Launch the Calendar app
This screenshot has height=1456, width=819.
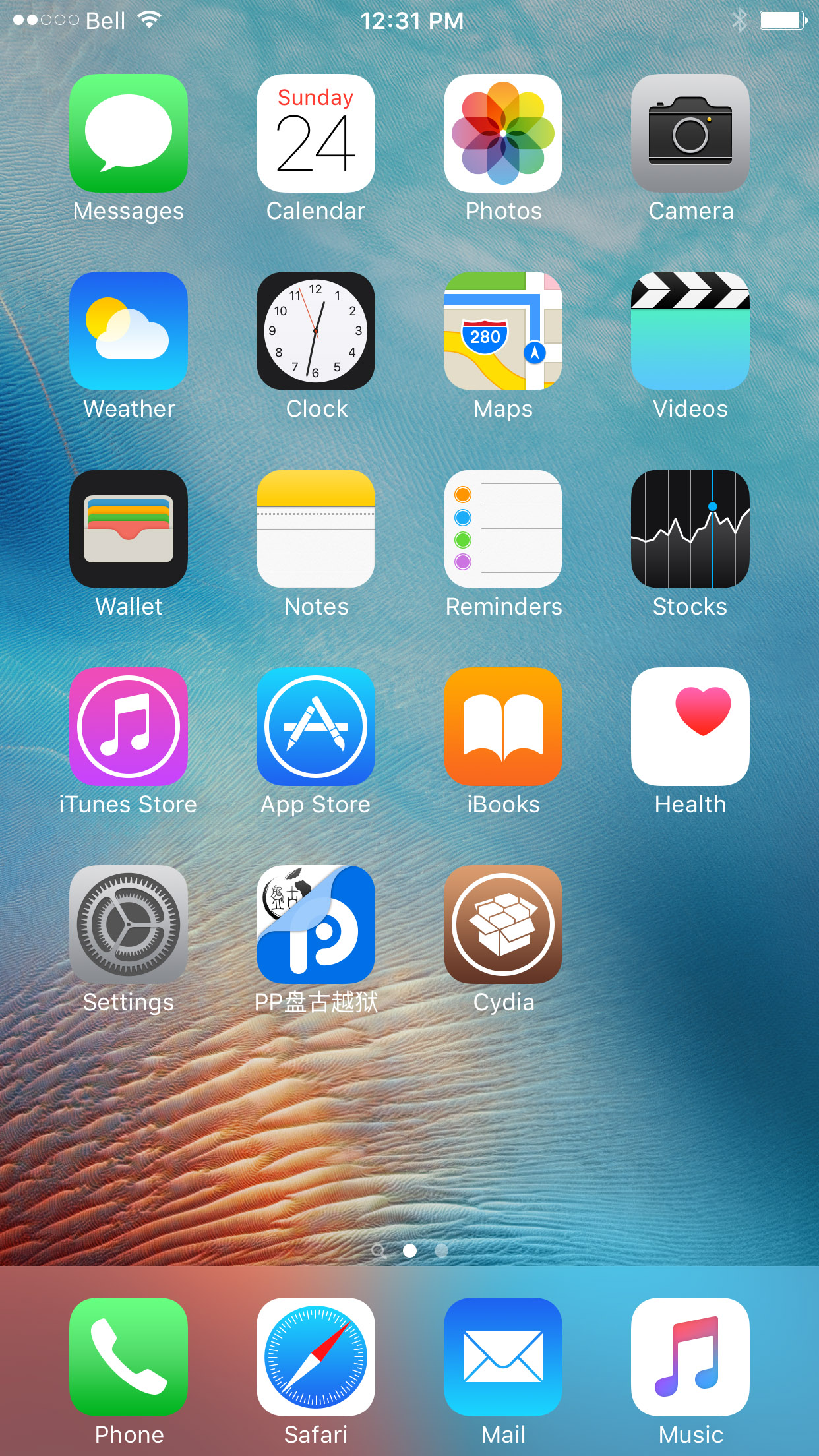click(316, 133)
